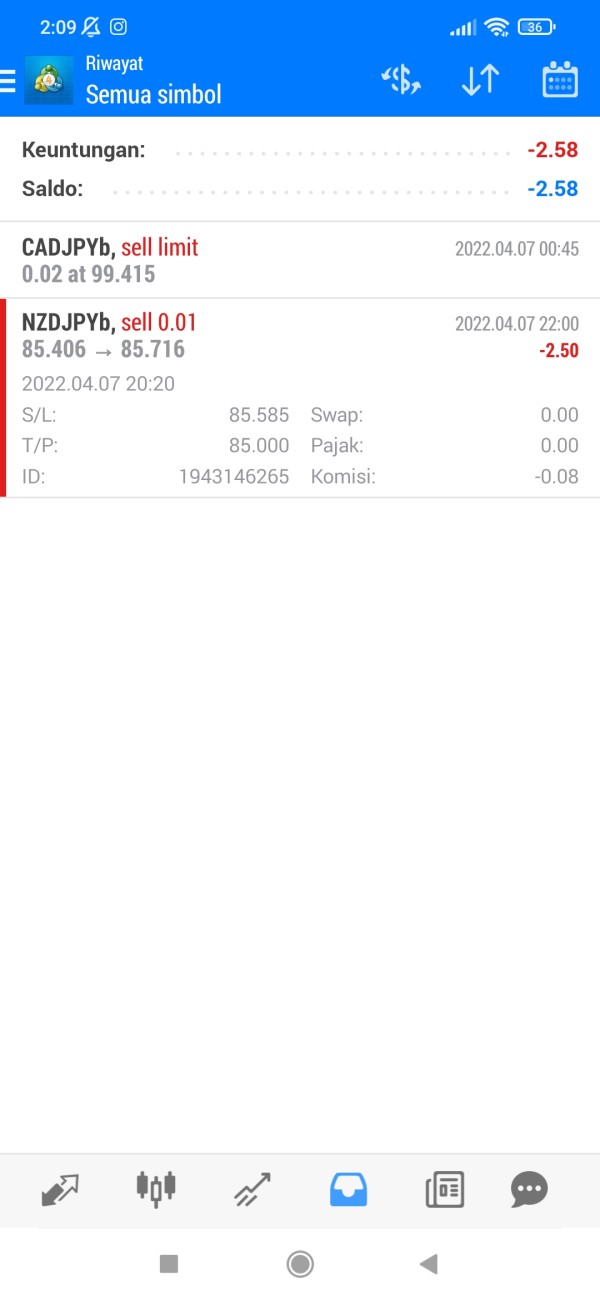Open the Messages chat tab

click(x=529, y=1189)
